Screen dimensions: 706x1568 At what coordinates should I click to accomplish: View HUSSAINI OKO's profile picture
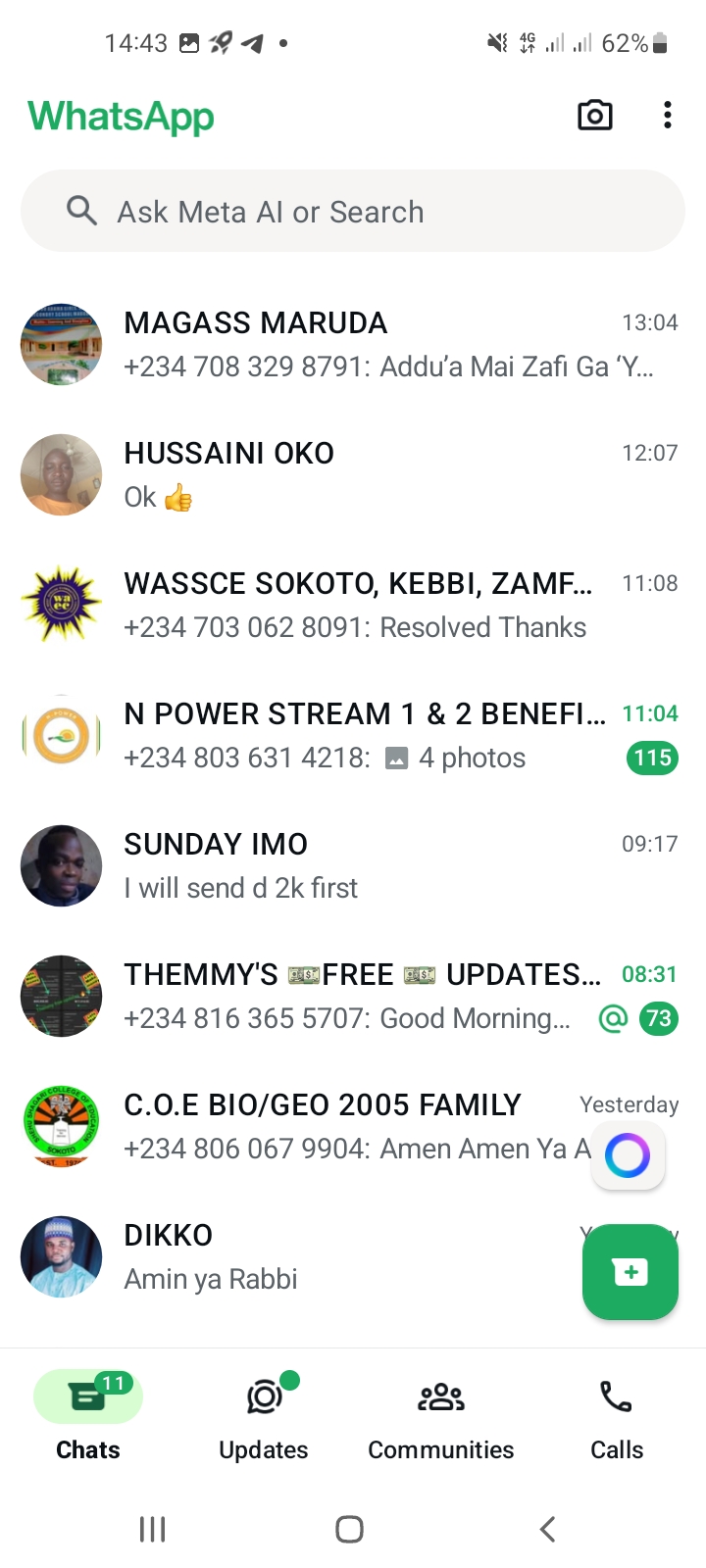(61, 474)
